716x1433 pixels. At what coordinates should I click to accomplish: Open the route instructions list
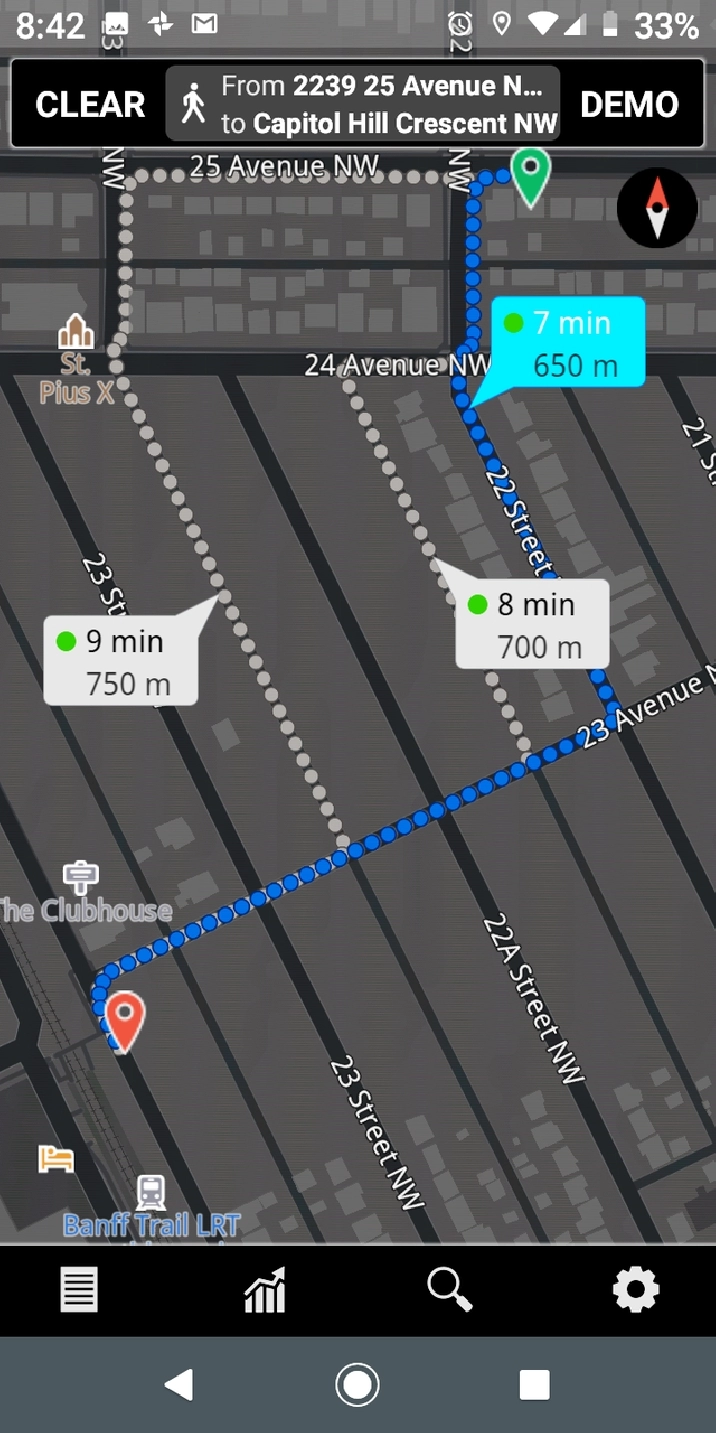79,1289
